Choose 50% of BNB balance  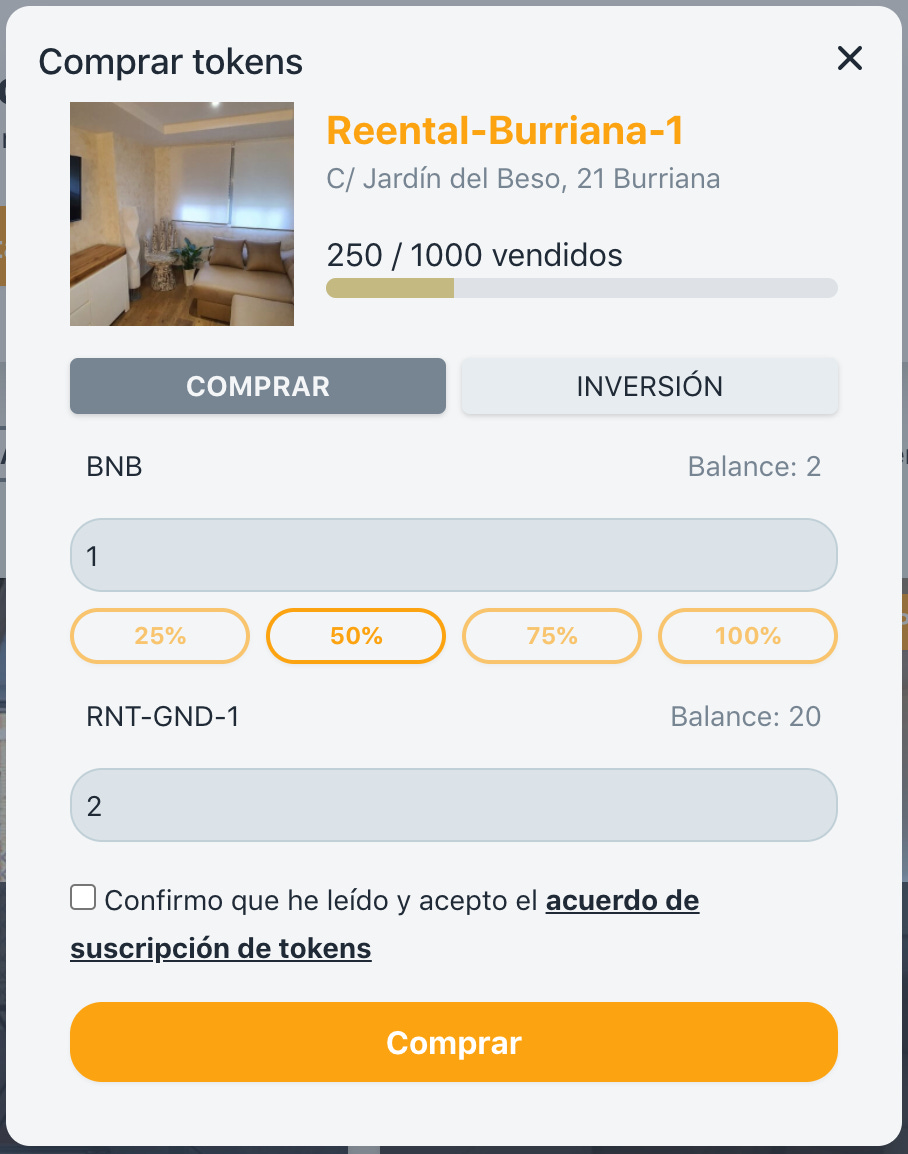tap(356, 636)
